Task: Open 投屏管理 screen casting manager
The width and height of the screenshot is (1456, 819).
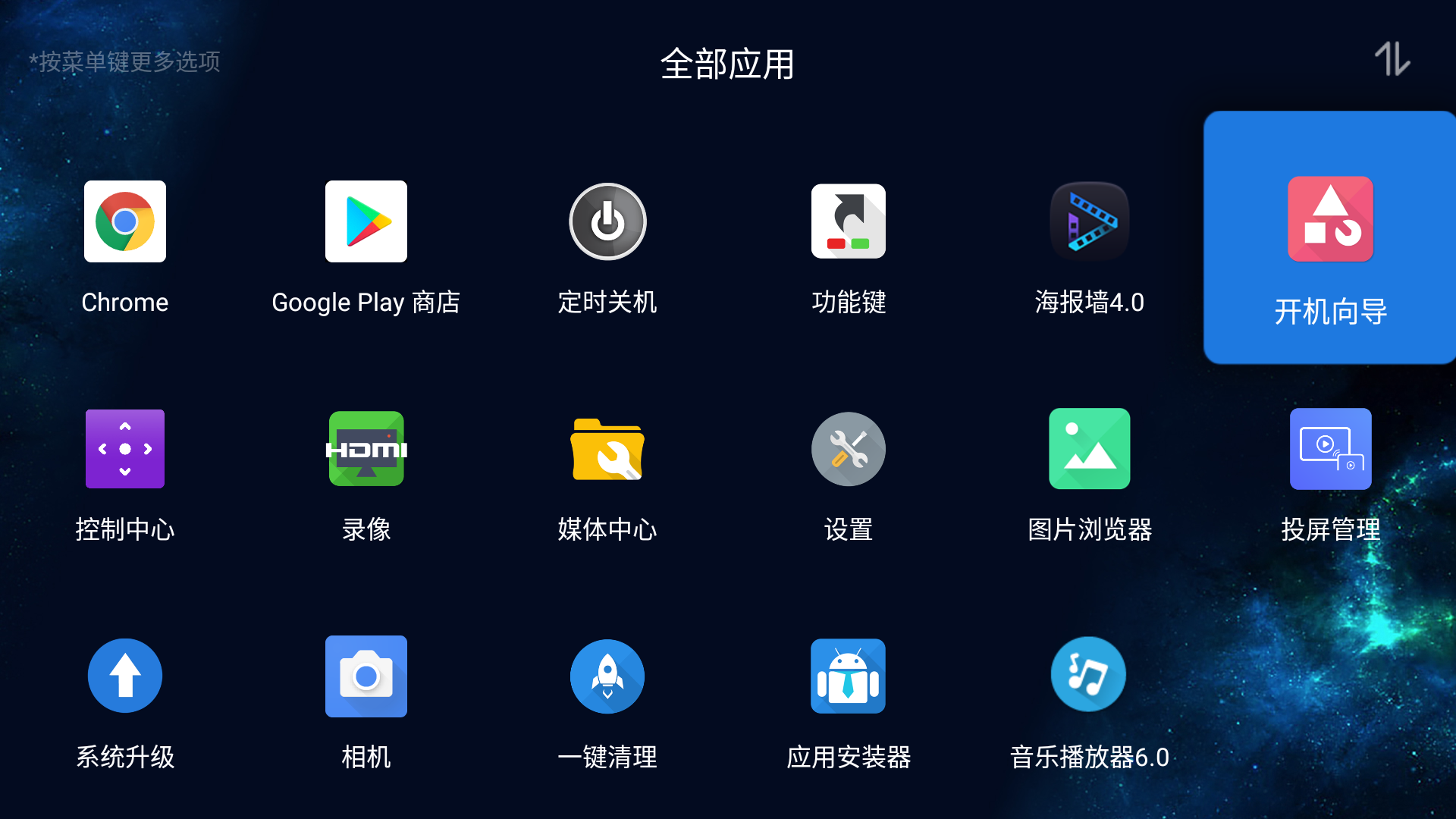Action: 1330,449
